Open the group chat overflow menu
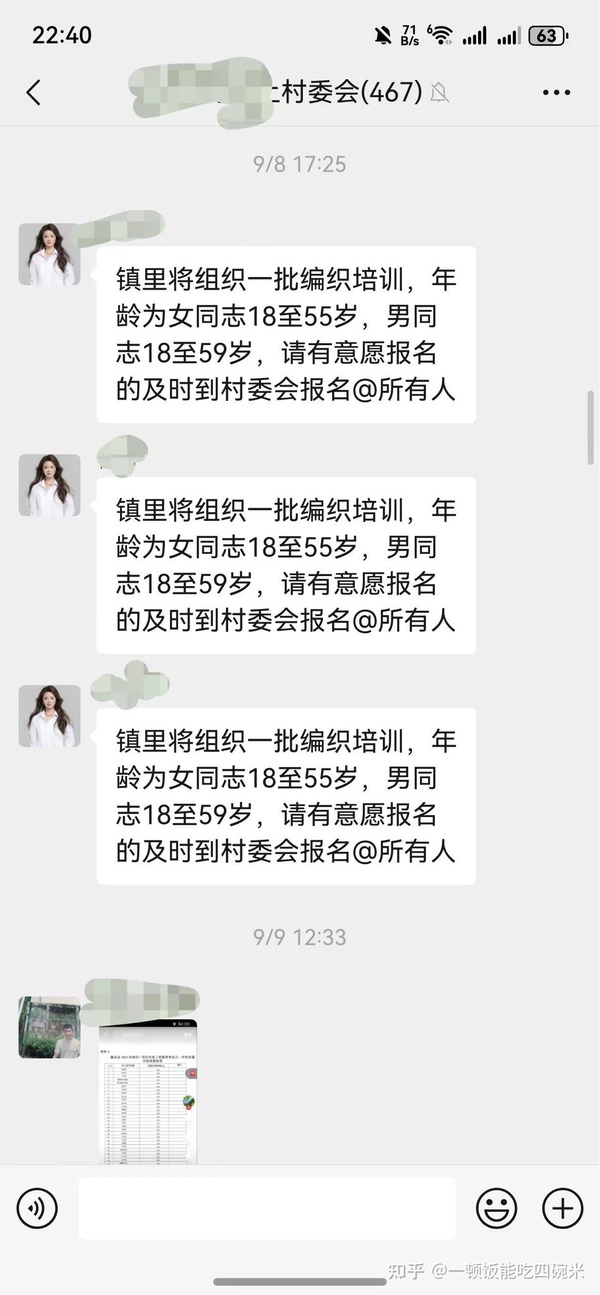The width and height of the screenshot is (600, 1295). click(x=556, y=93)
